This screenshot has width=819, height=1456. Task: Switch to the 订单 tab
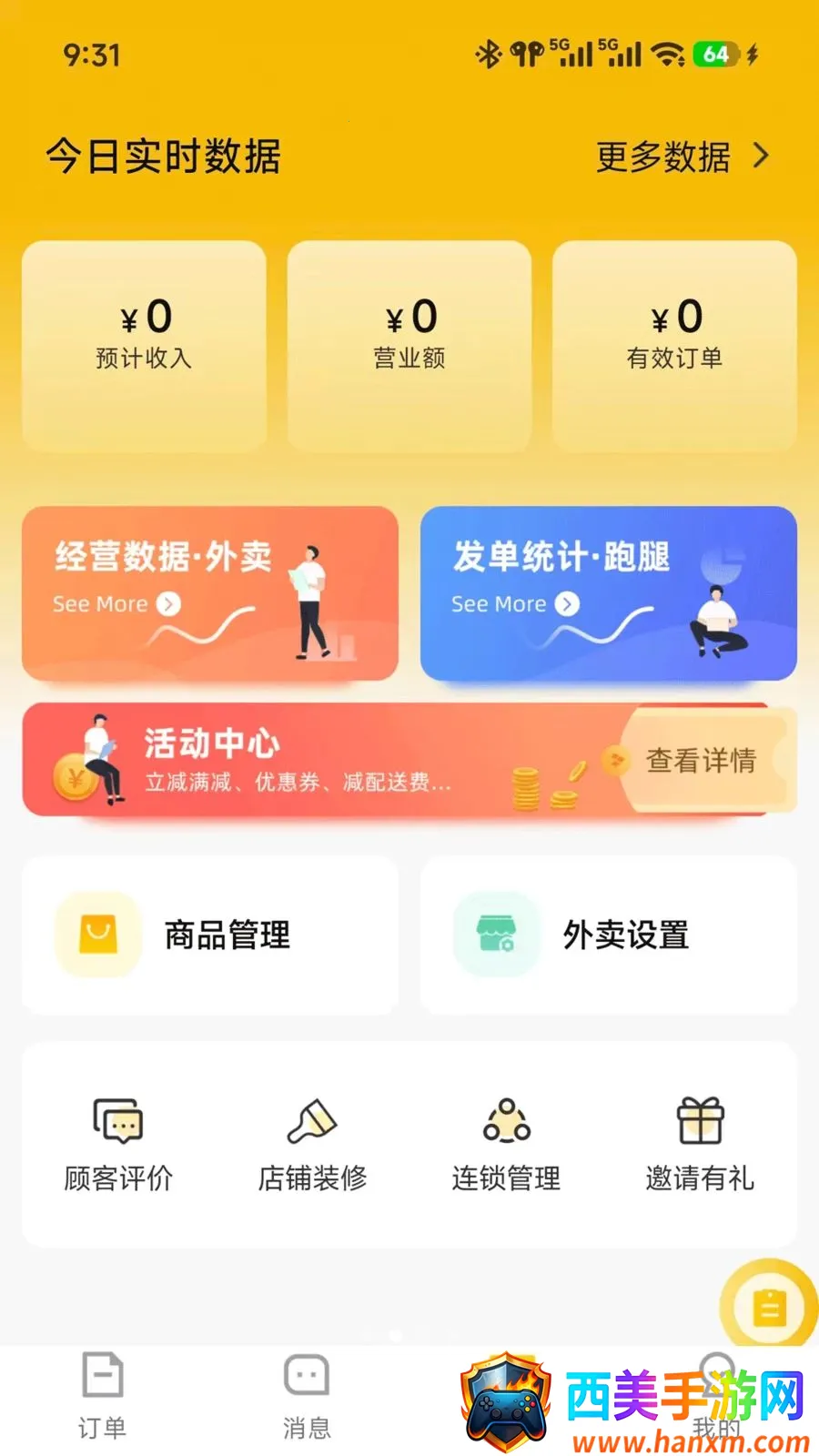point(102,1396)
